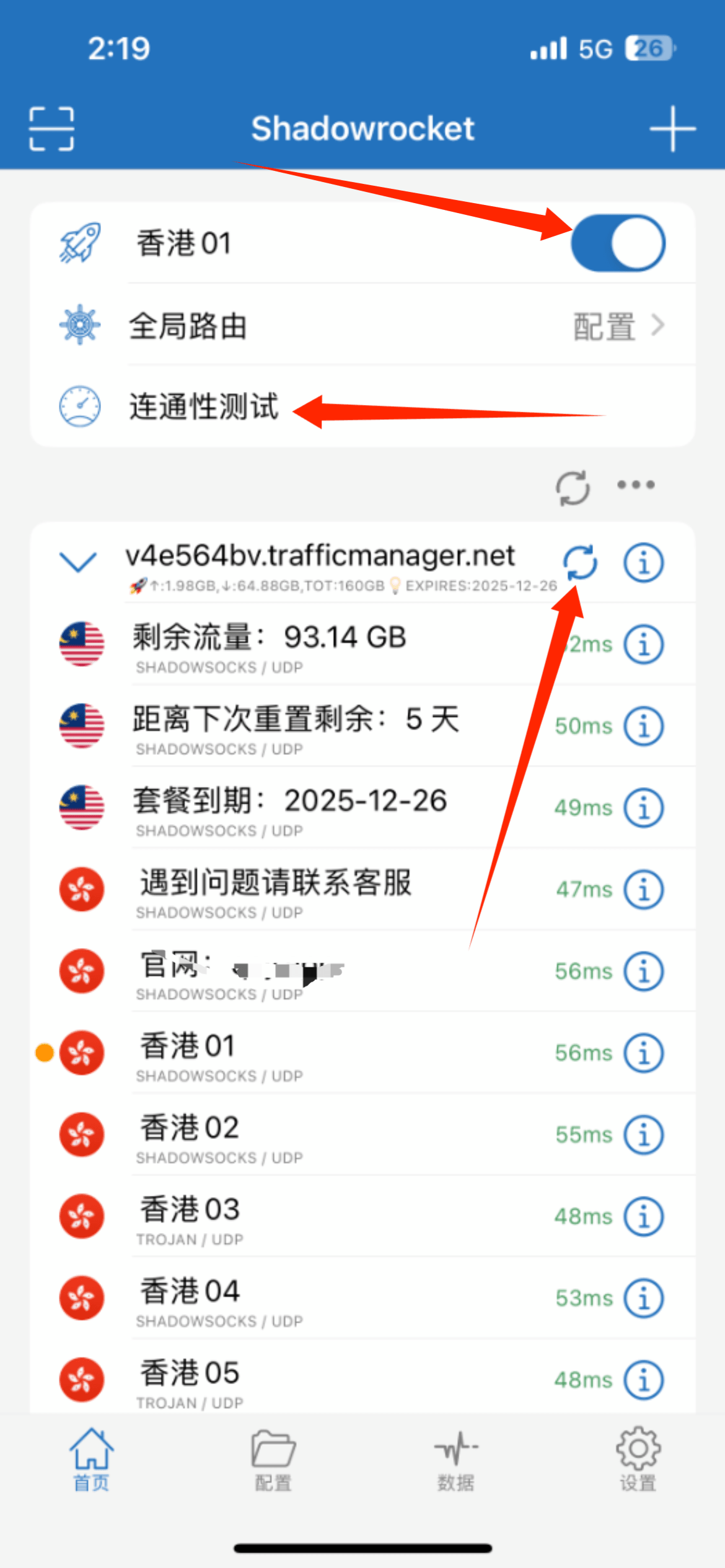The height and width of the screenshot is (1568, 725).
Task: Tap the QR code scan icon
Action: pyautogui.click(x=52, y=128)
